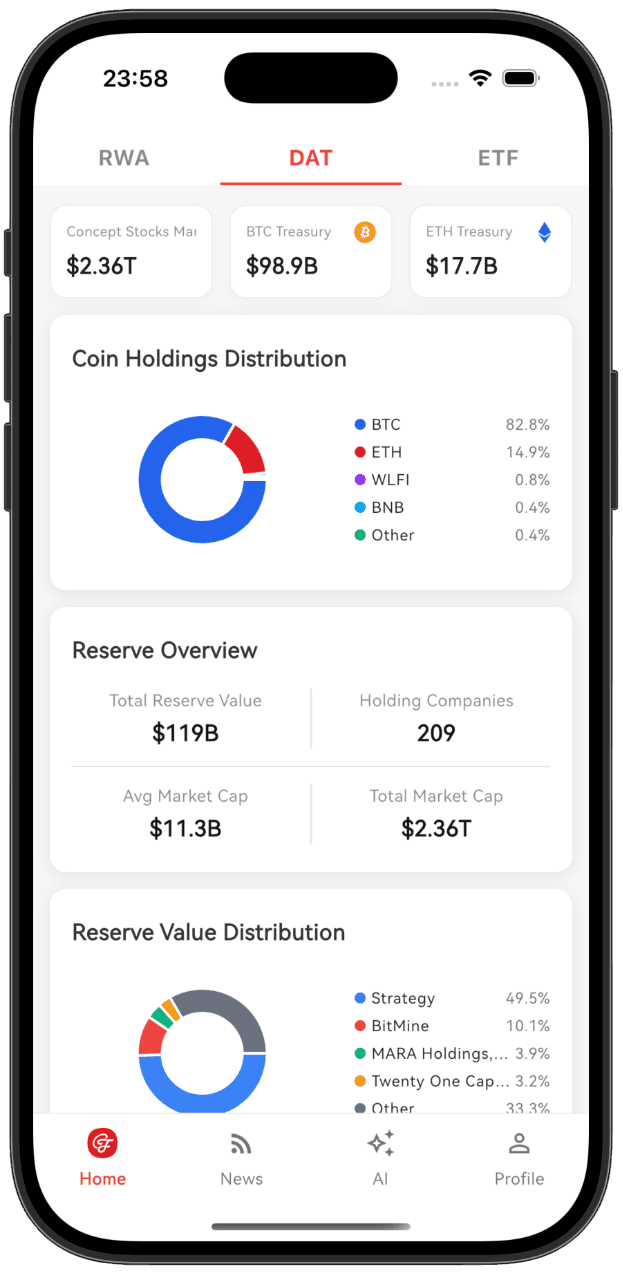Screen dimensions: 623x1280
Task: Go to the Home tab
Action: (x=103, y=1158)
